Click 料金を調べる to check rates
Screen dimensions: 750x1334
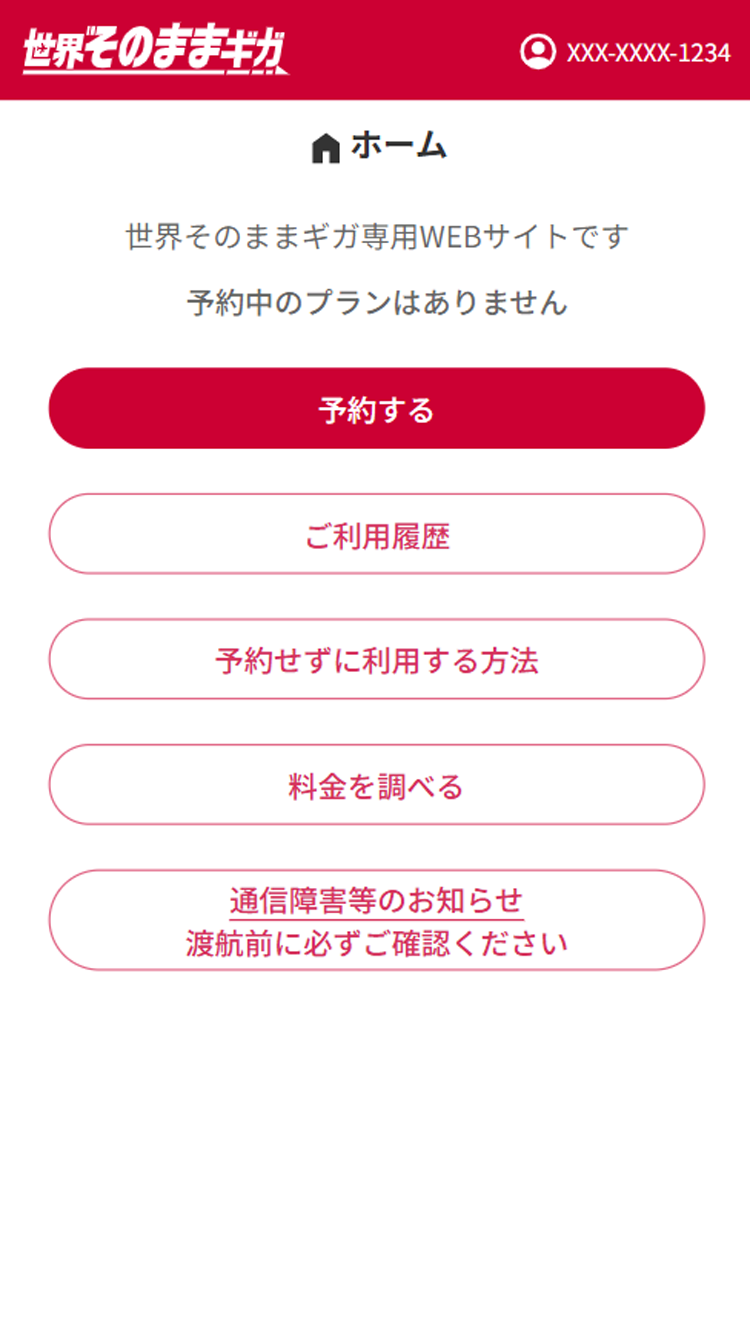(x=375, y=785)
